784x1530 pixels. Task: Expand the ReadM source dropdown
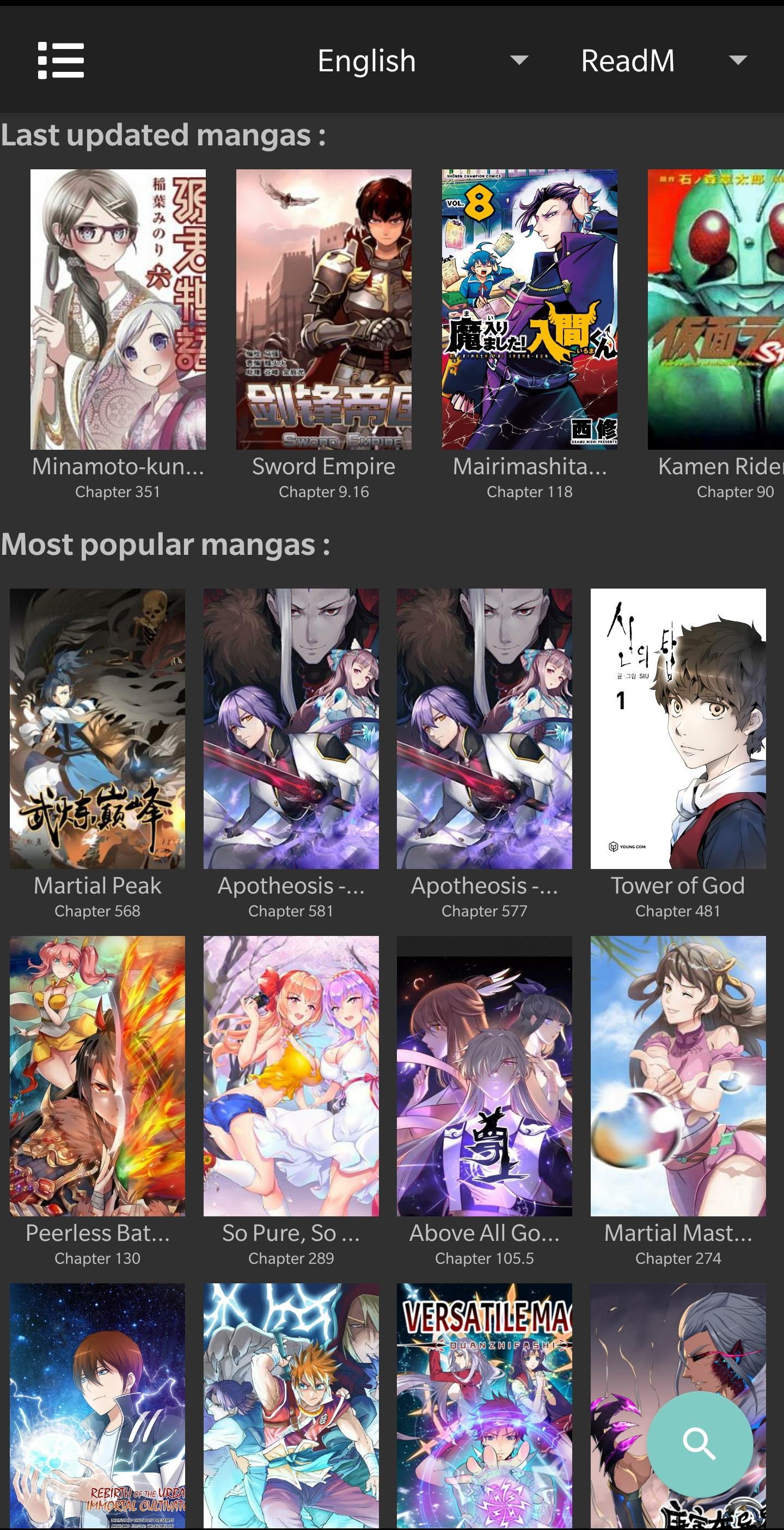tap(663, 60)
